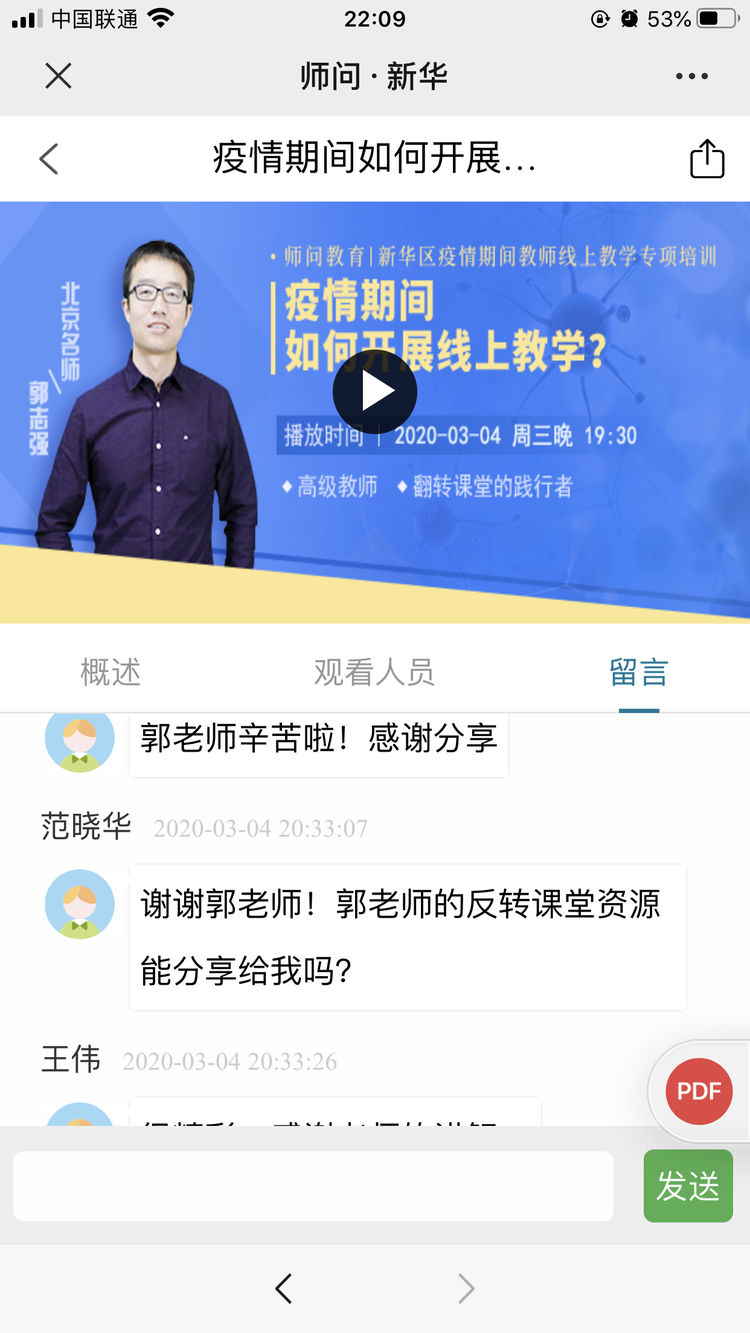The image size is (750, 1333).
Task: Tap the left chevron at the bottom bar
Action: click(x=283, y=1289)
